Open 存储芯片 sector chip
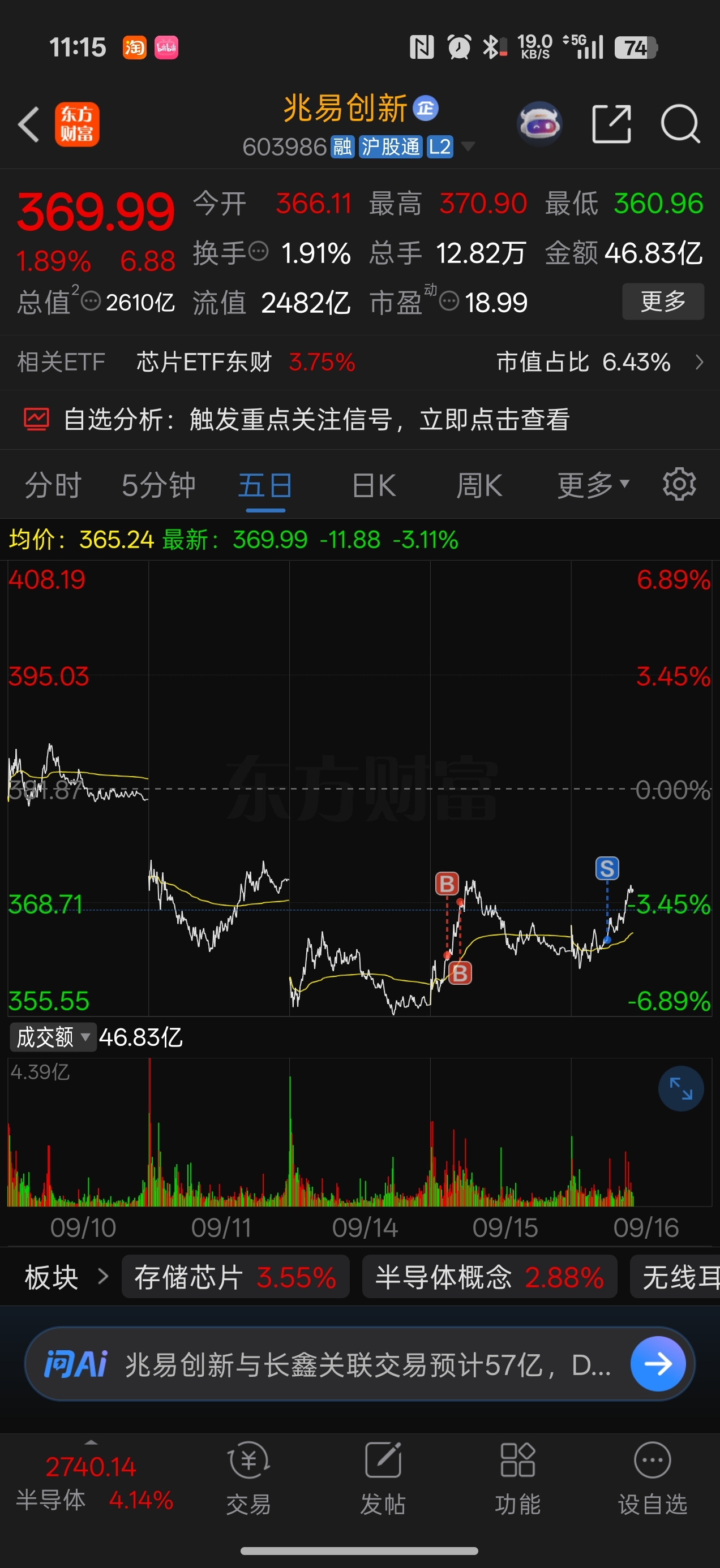 click(x=235, y=1277)
